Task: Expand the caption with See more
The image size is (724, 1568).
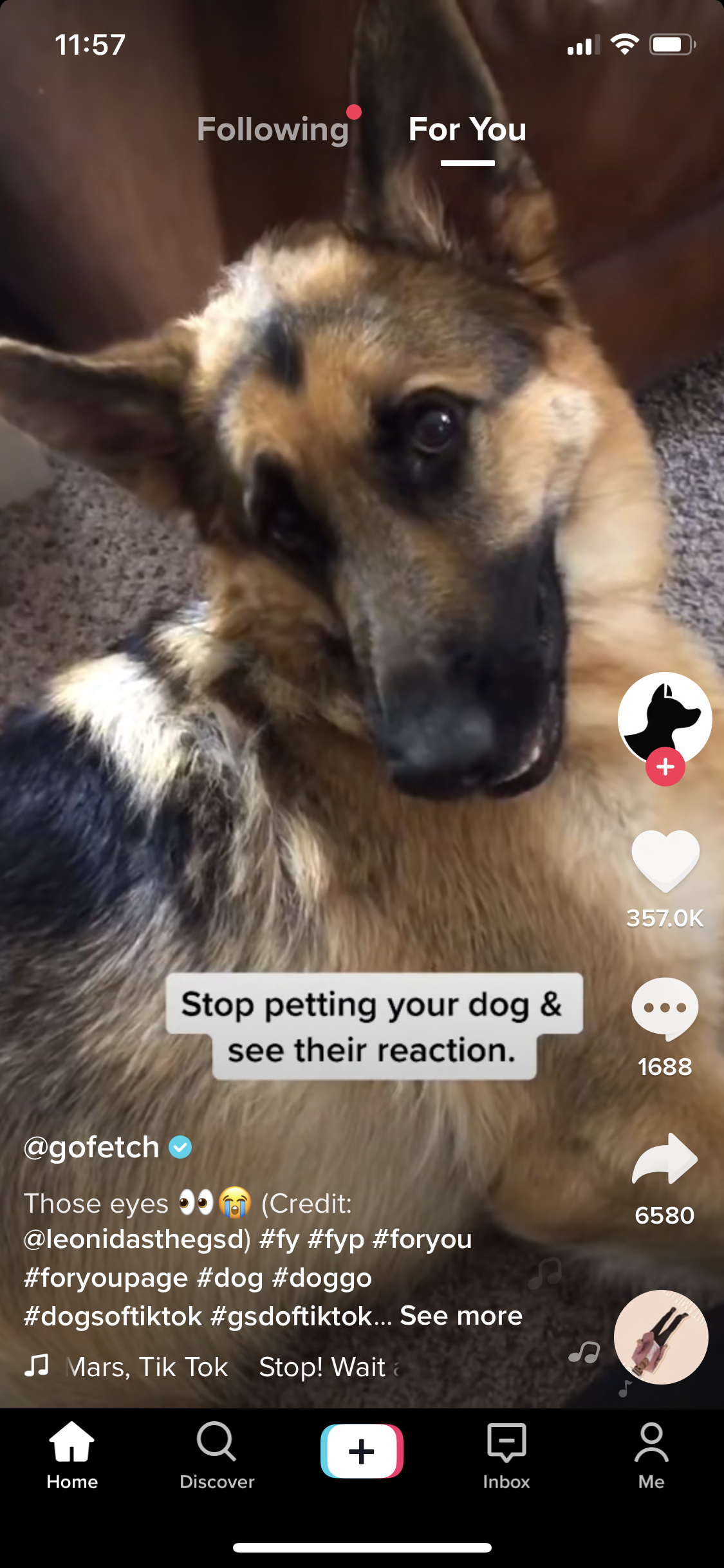Action: tap(461, 1316)
